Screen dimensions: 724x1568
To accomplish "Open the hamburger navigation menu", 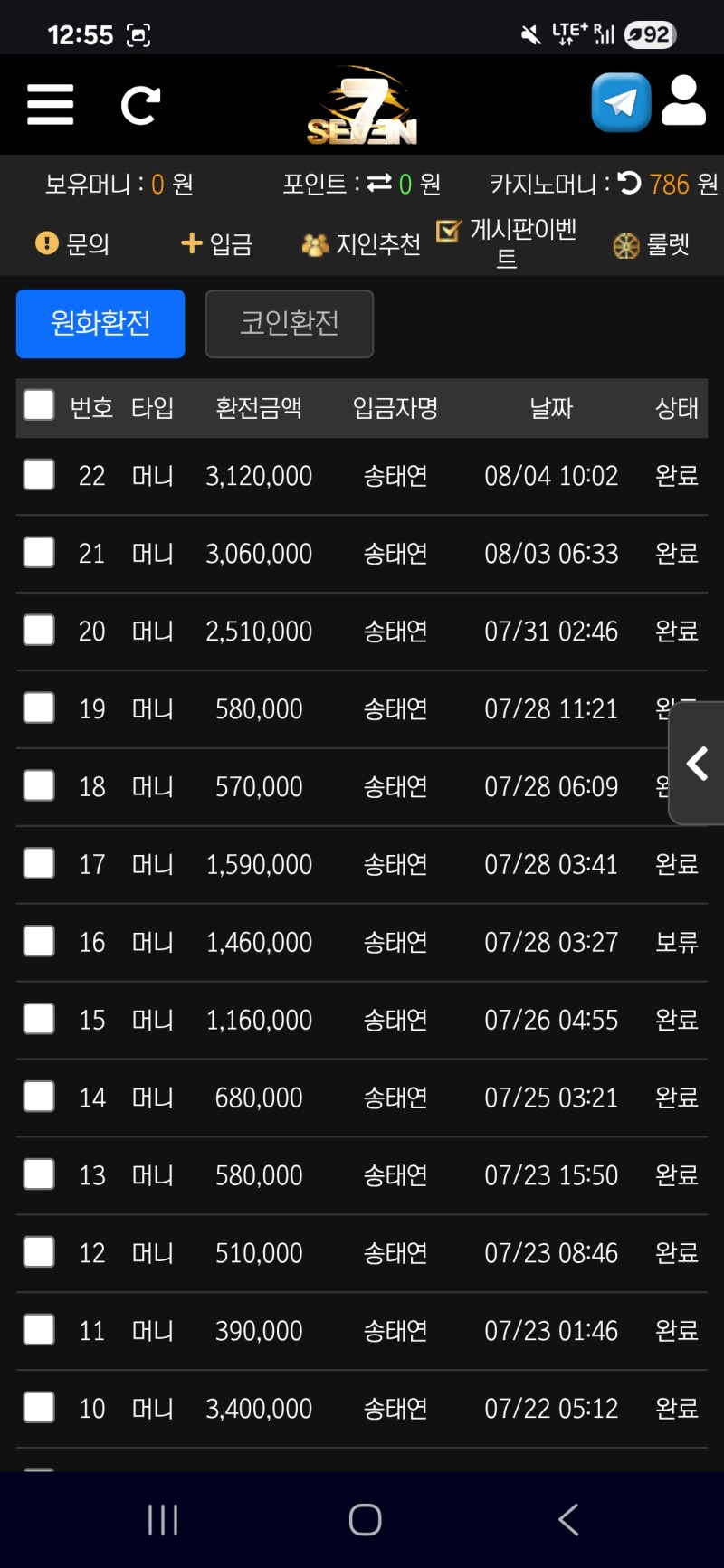I will pos(50,104).
